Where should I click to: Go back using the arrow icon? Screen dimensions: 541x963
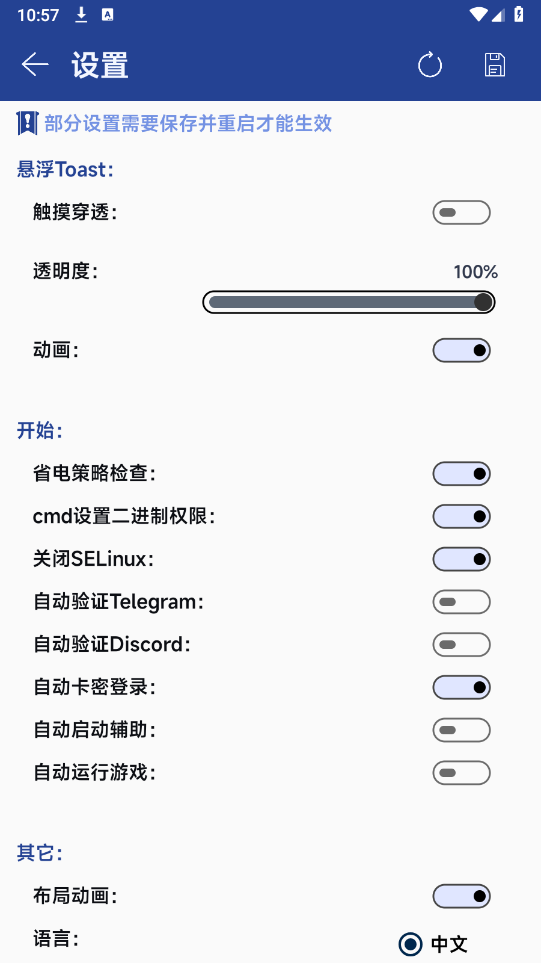pos(35,64)
